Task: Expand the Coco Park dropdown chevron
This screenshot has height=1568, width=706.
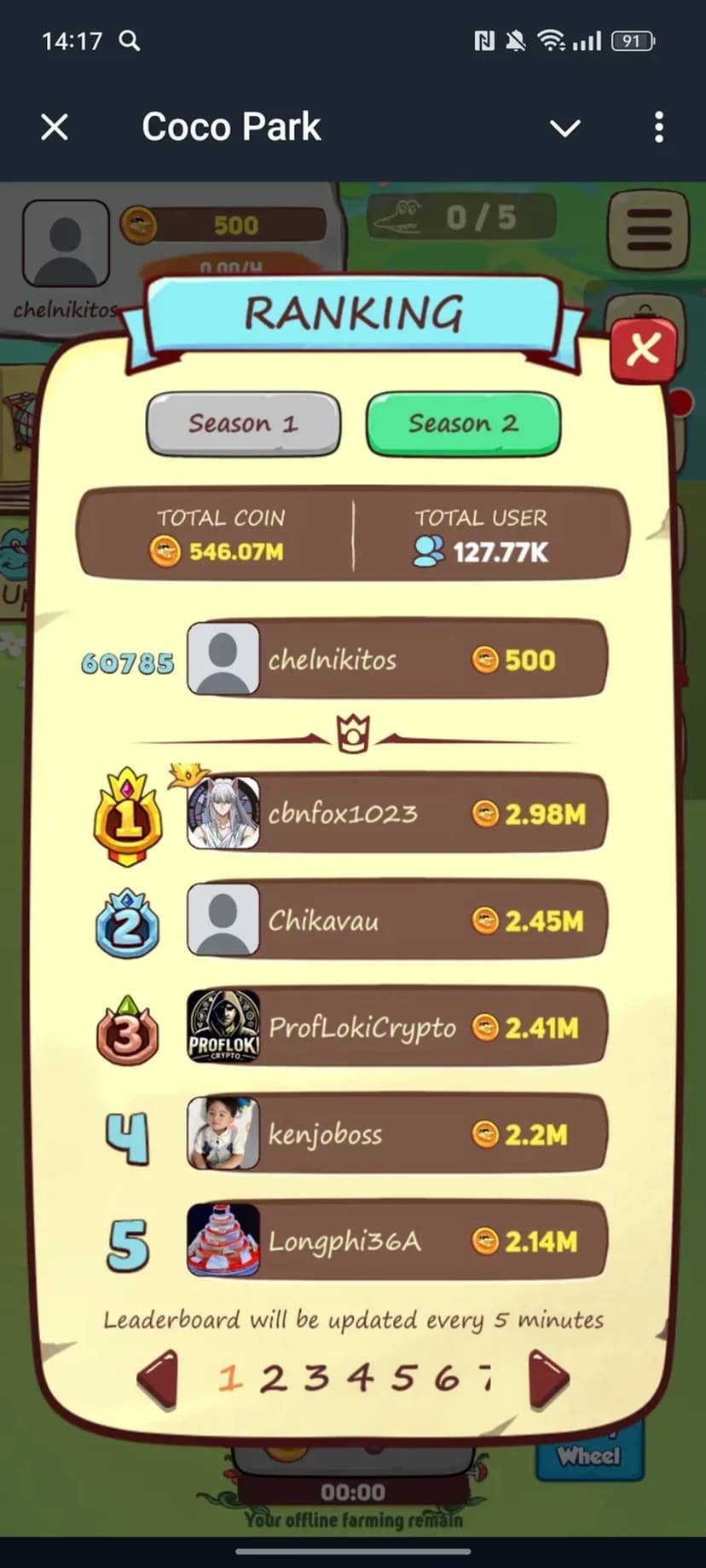Action: point(564,128)
